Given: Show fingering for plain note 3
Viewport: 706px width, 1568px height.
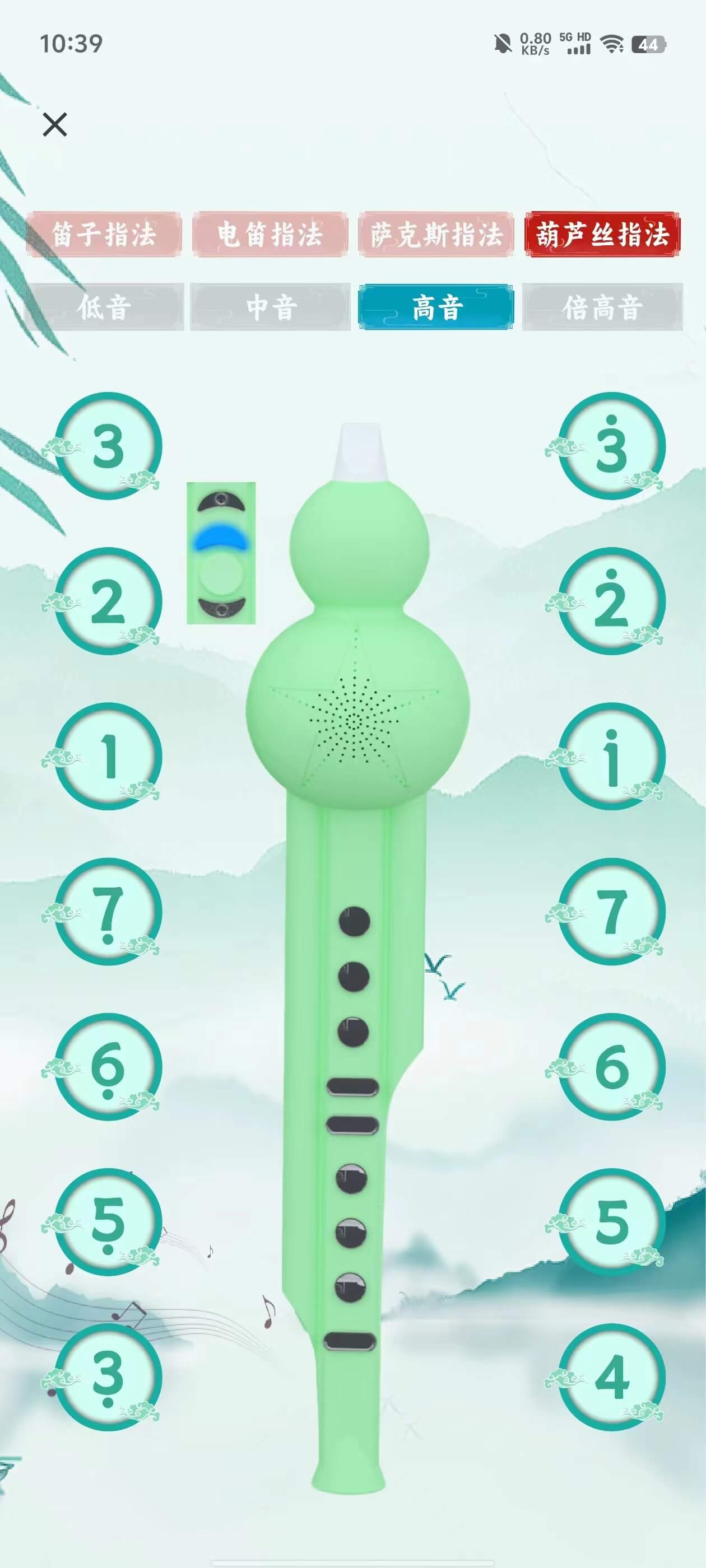Looking at the screenshot, I should coord(109,446).
